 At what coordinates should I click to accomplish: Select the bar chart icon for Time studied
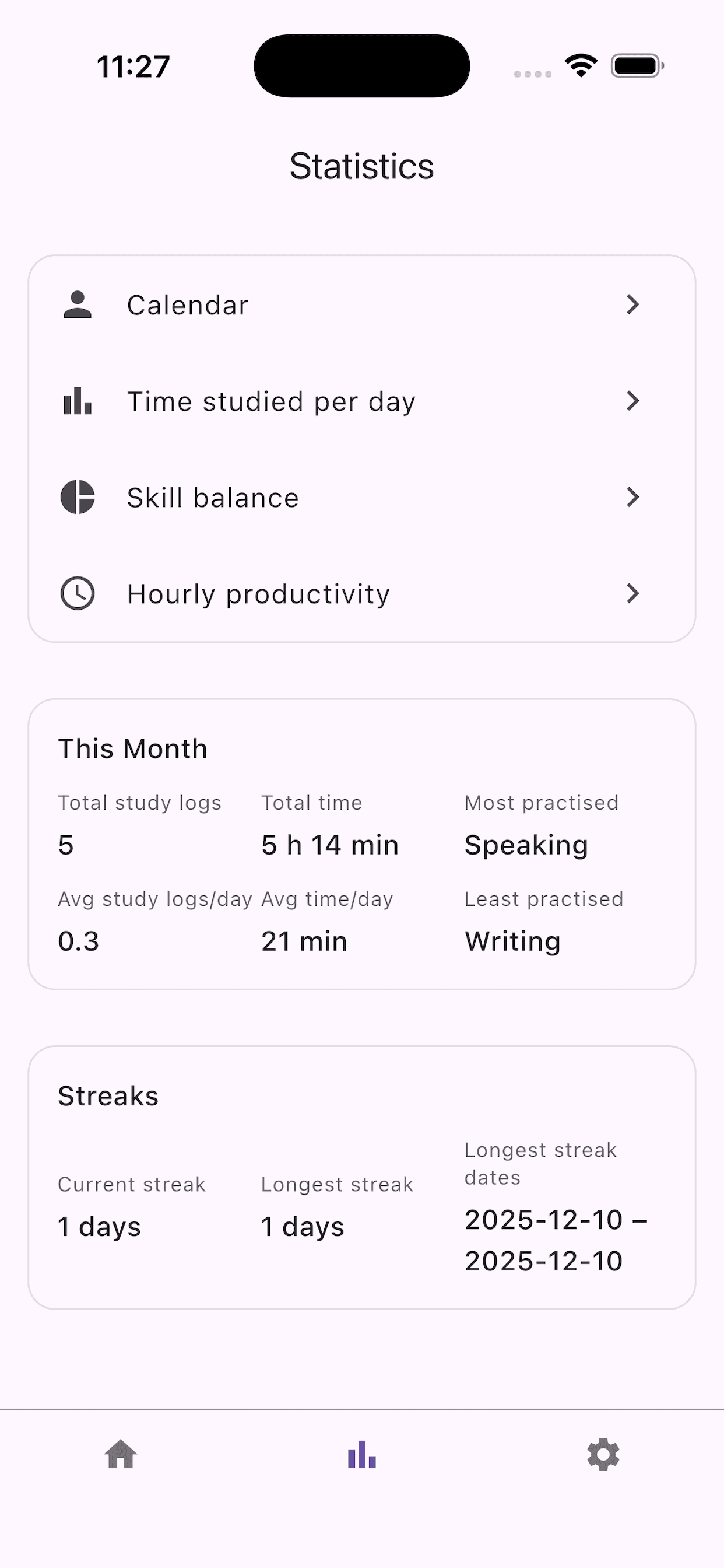[78, 401]
